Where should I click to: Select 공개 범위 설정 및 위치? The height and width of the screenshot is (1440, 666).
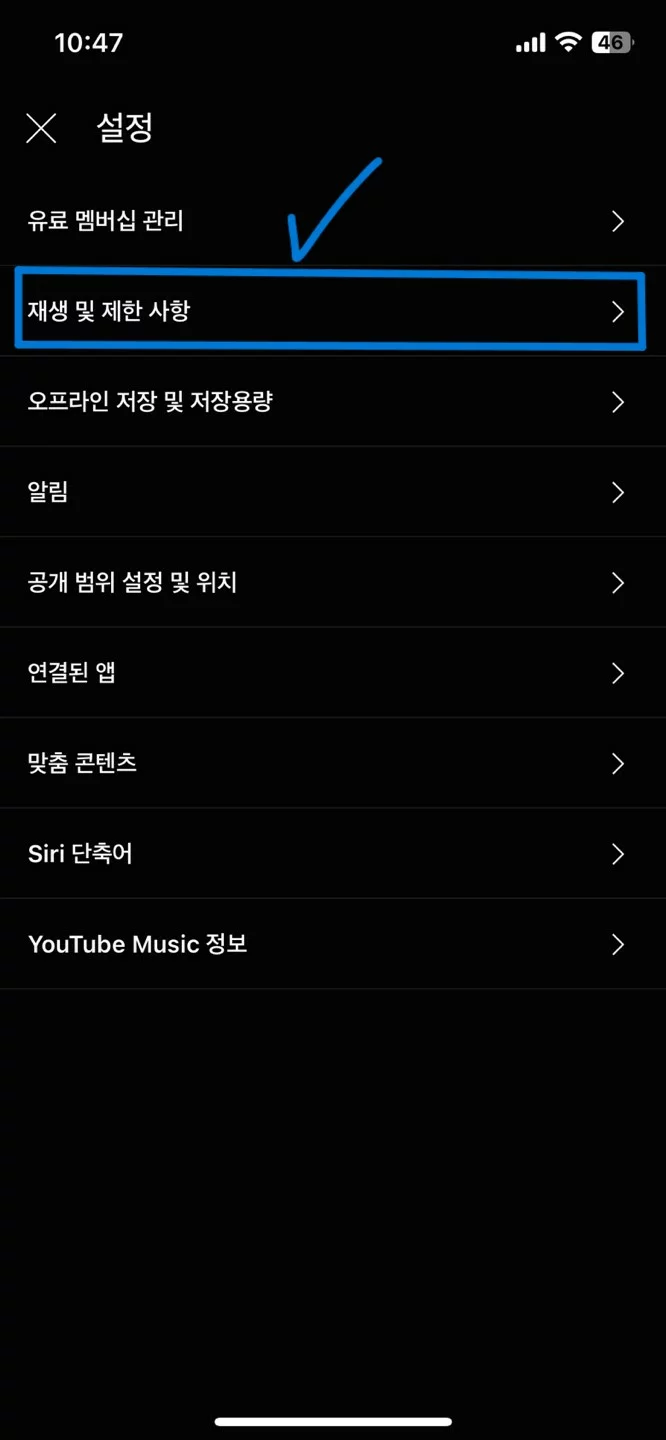333,583
